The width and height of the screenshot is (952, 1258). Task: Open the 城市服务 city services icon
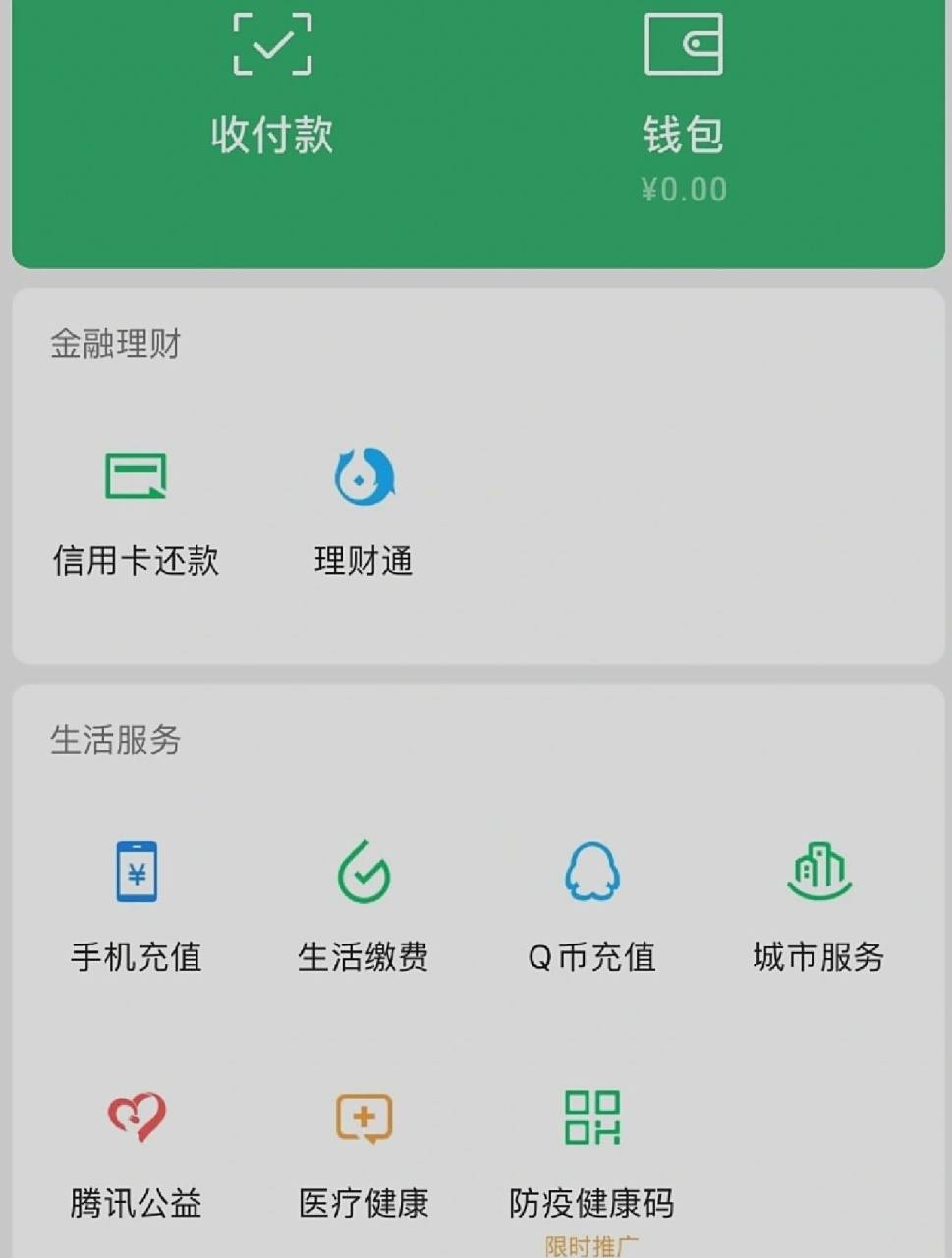point(818,873)
